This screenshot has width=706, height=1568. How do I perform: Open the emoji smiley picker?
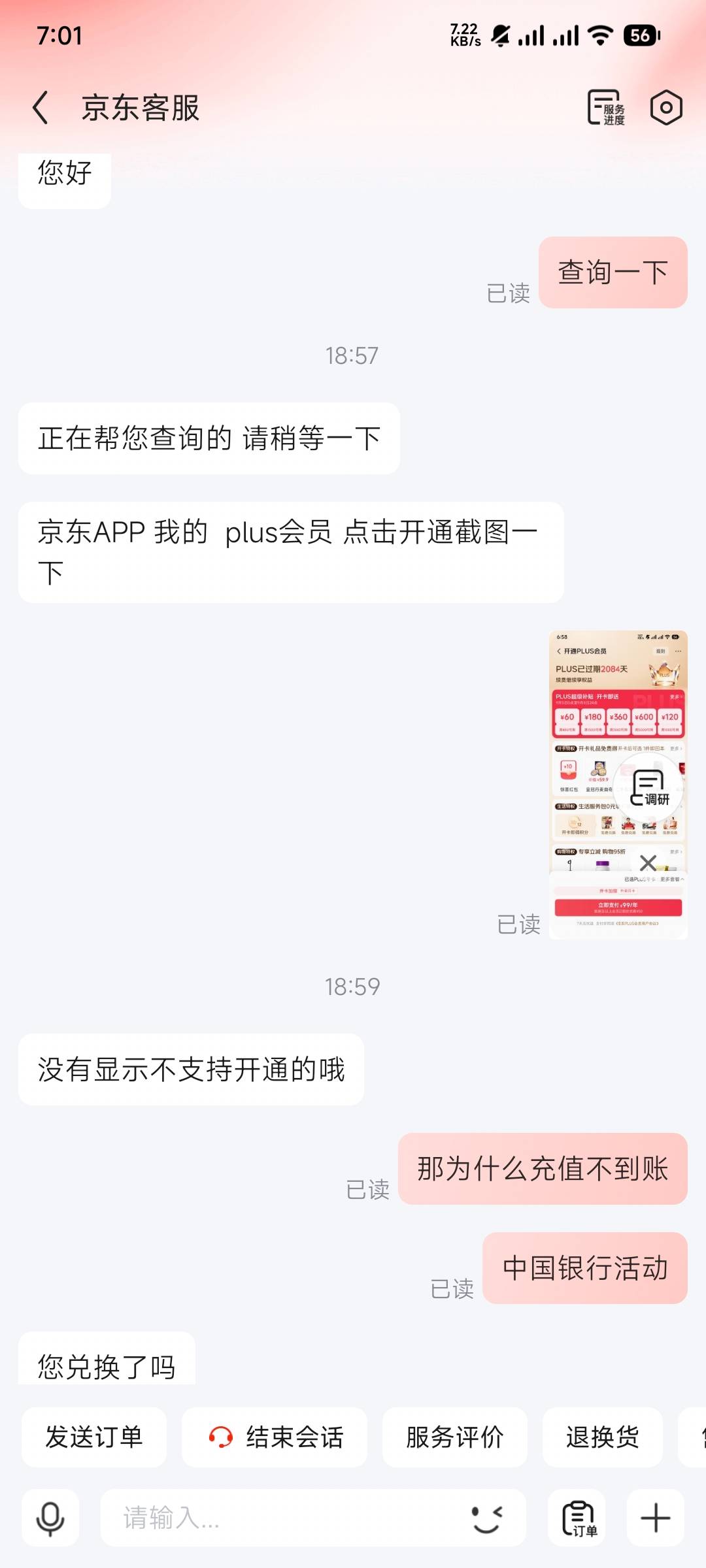coord(487,1518)
